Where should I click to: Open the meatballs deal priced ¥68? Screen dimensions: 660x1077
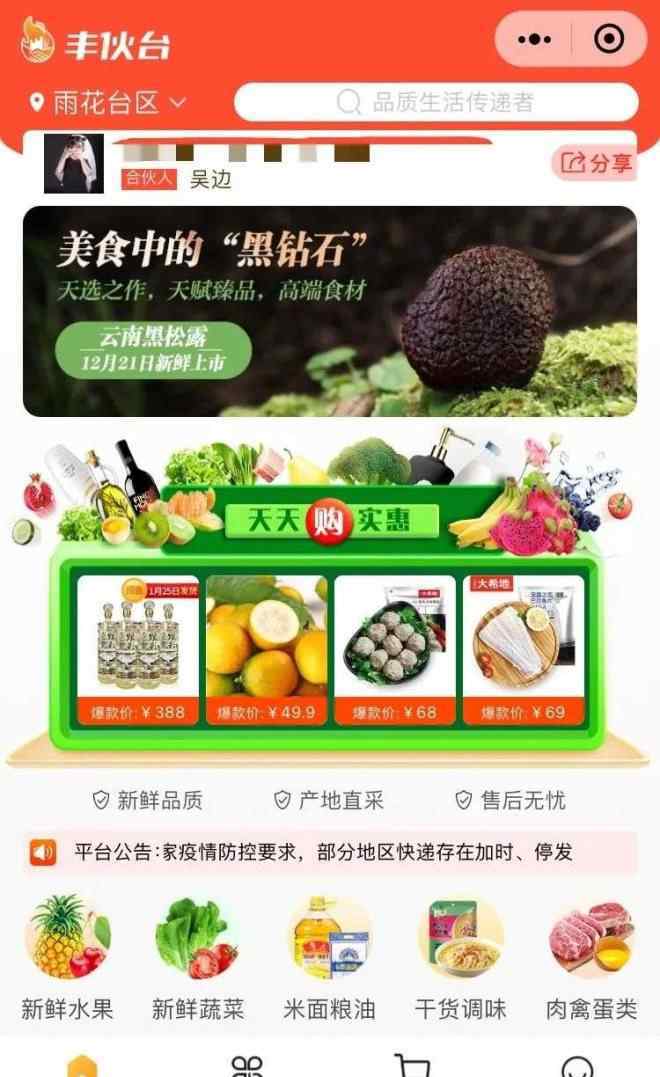(x=395, y=650)
